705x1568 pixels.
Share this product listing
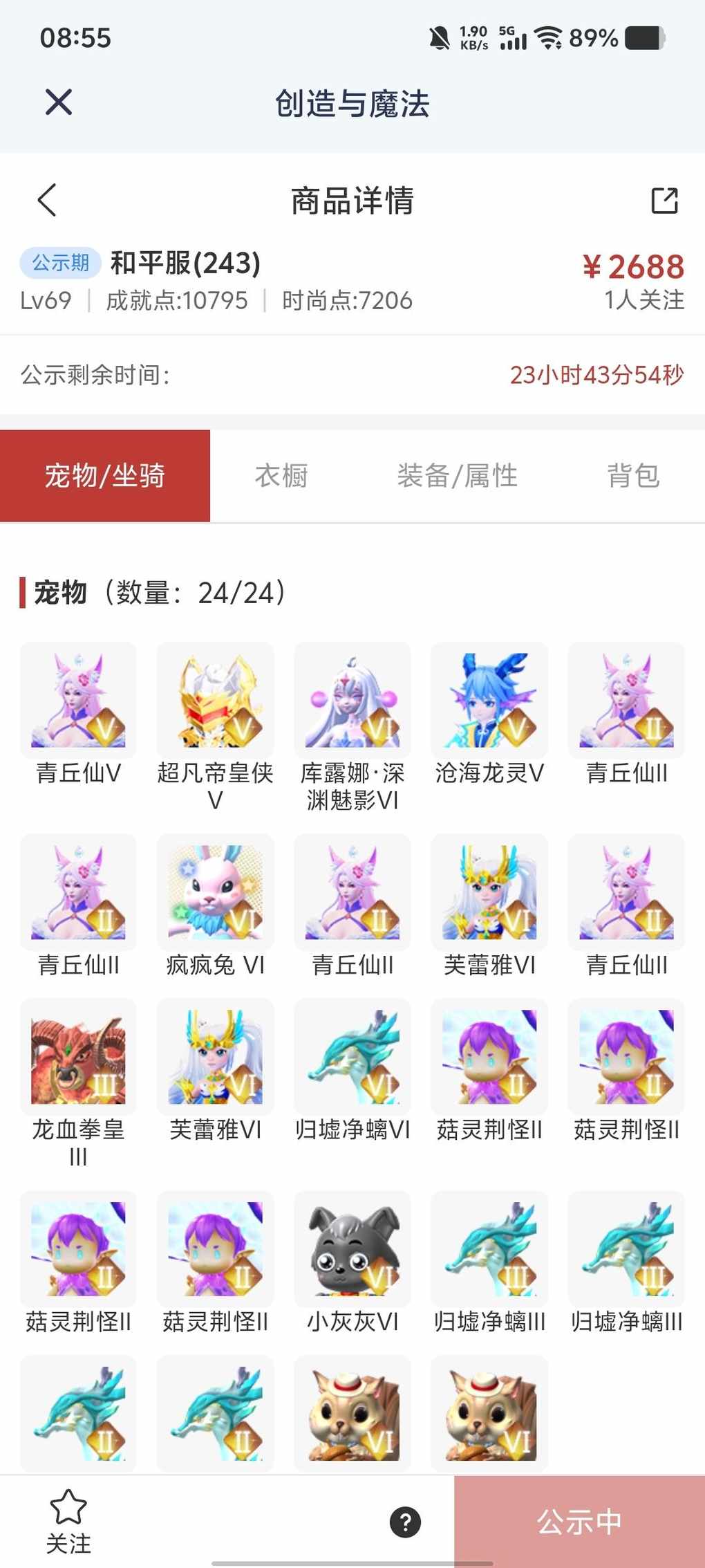coord(664,201)
